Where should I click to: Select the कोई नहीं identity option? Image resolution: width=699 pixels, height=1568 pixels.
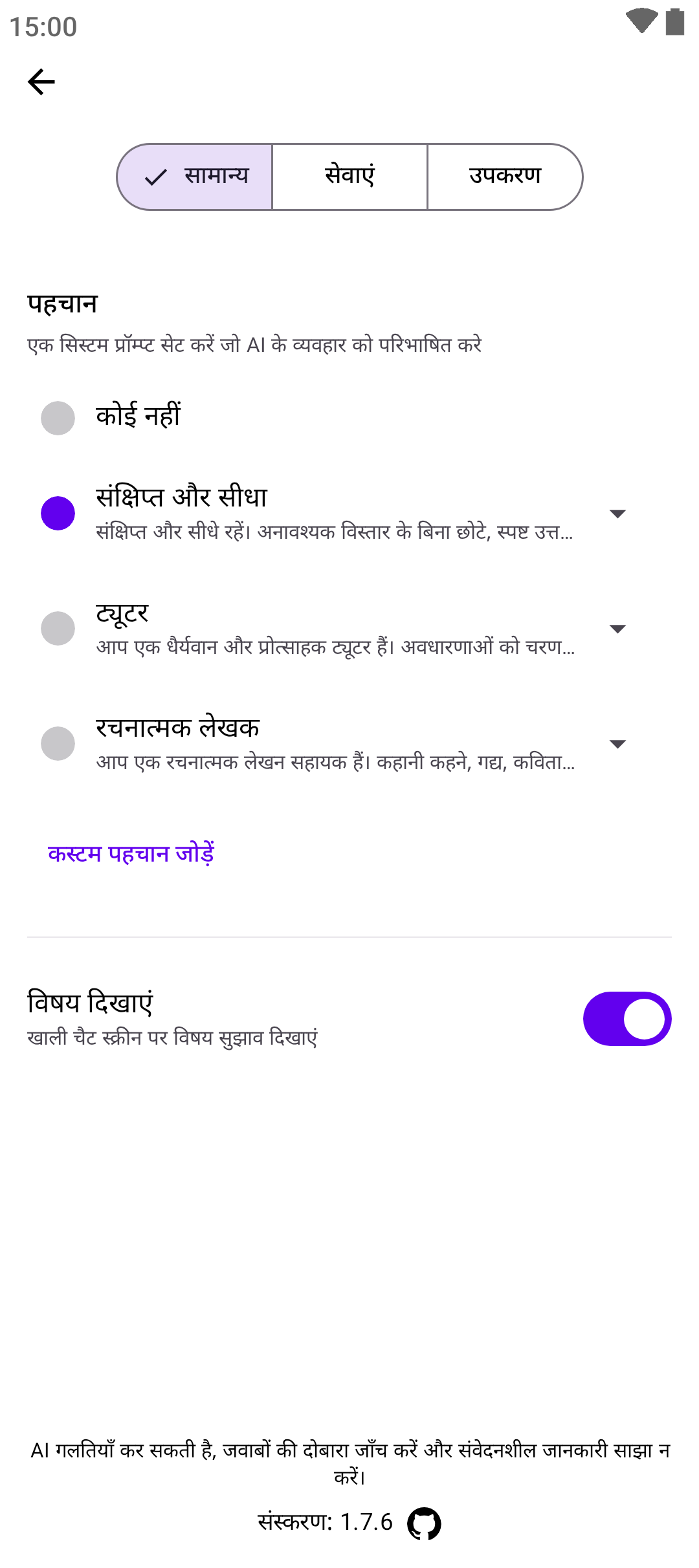pos(58,418)
